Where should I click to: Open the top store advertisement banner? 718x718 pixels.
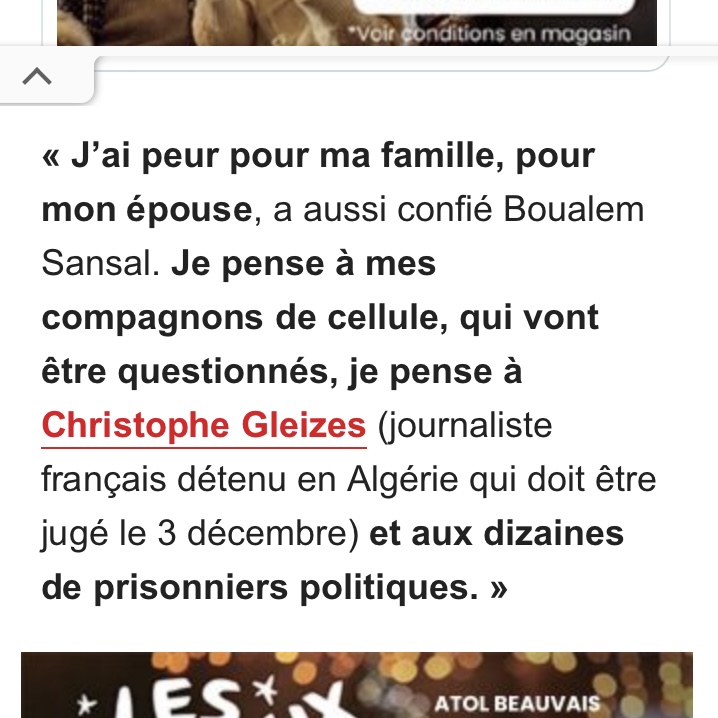(x=357, y=22)
